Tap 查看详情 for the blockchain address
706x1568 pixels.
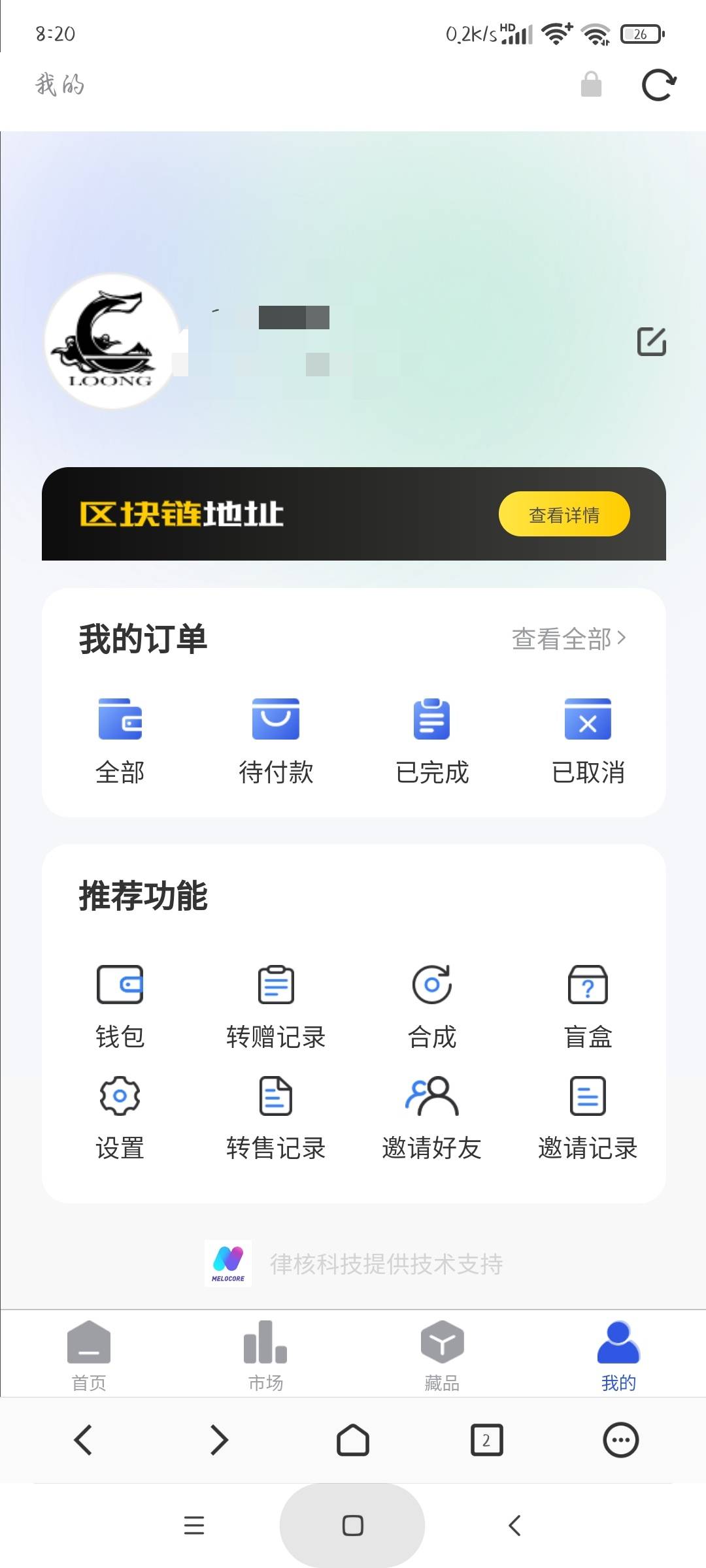[564, 514]
